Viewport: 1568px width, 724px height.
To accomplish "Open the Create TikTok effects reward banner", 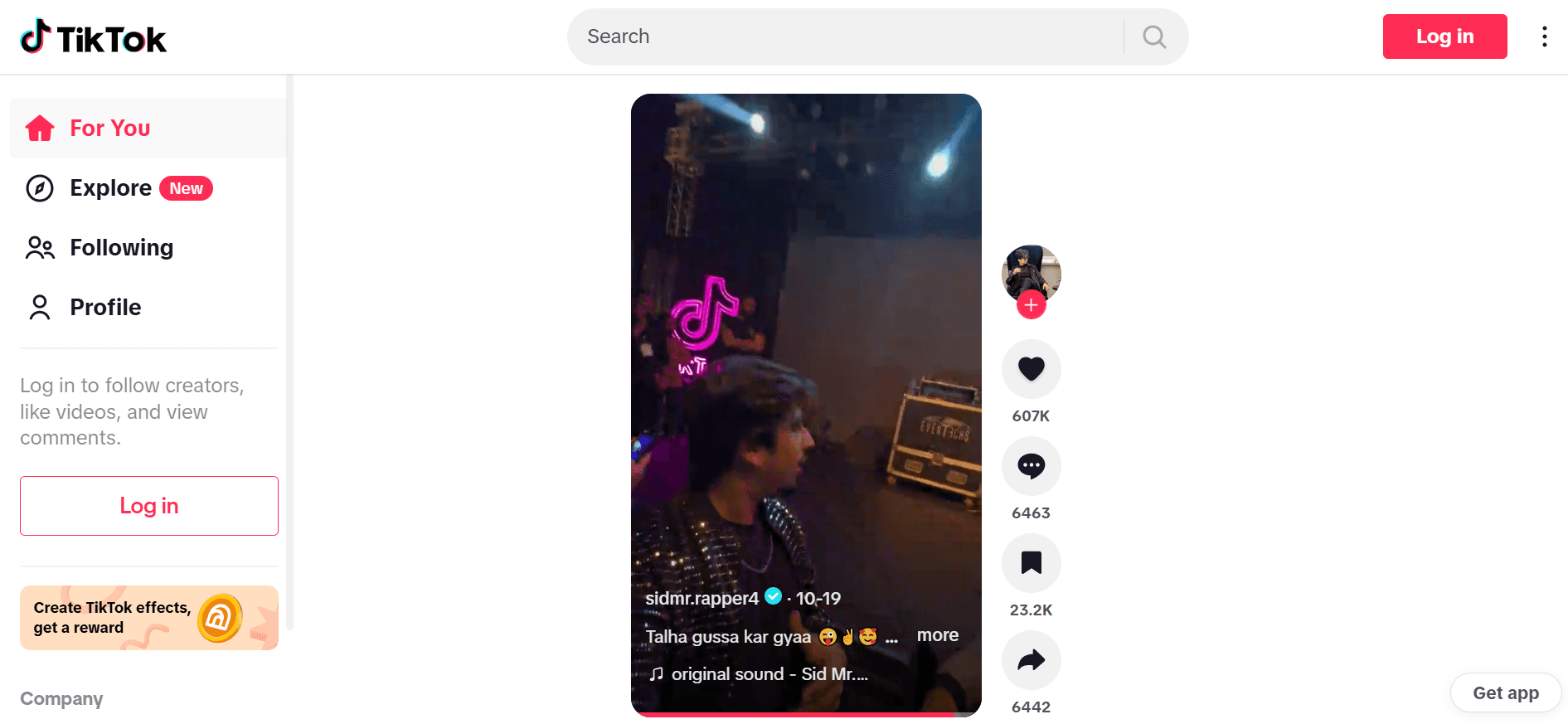I will (x=149, y=618).
